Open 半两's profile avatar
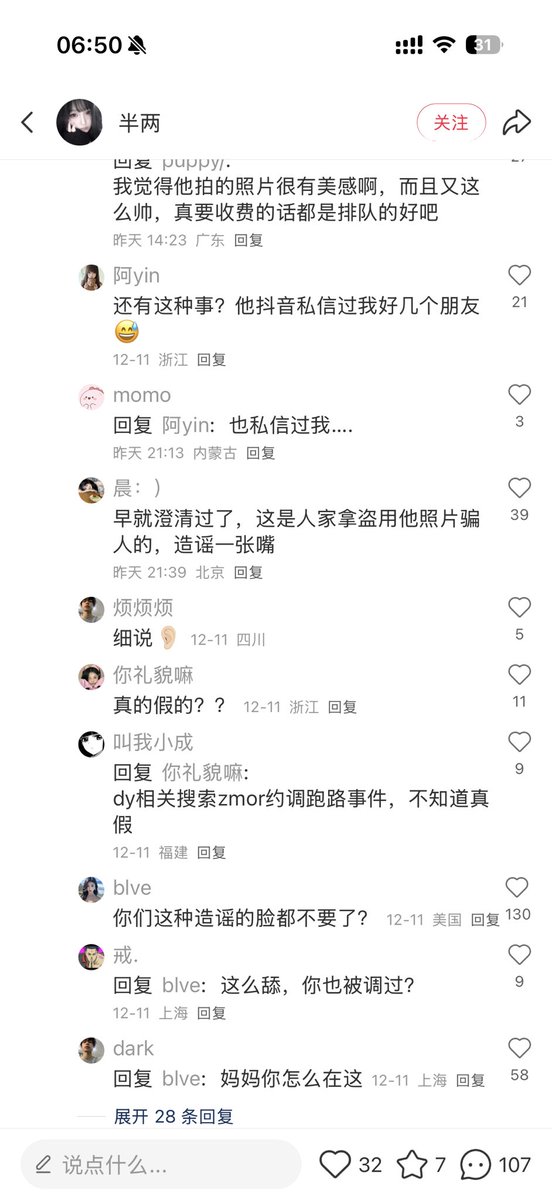 coord(80,122)
